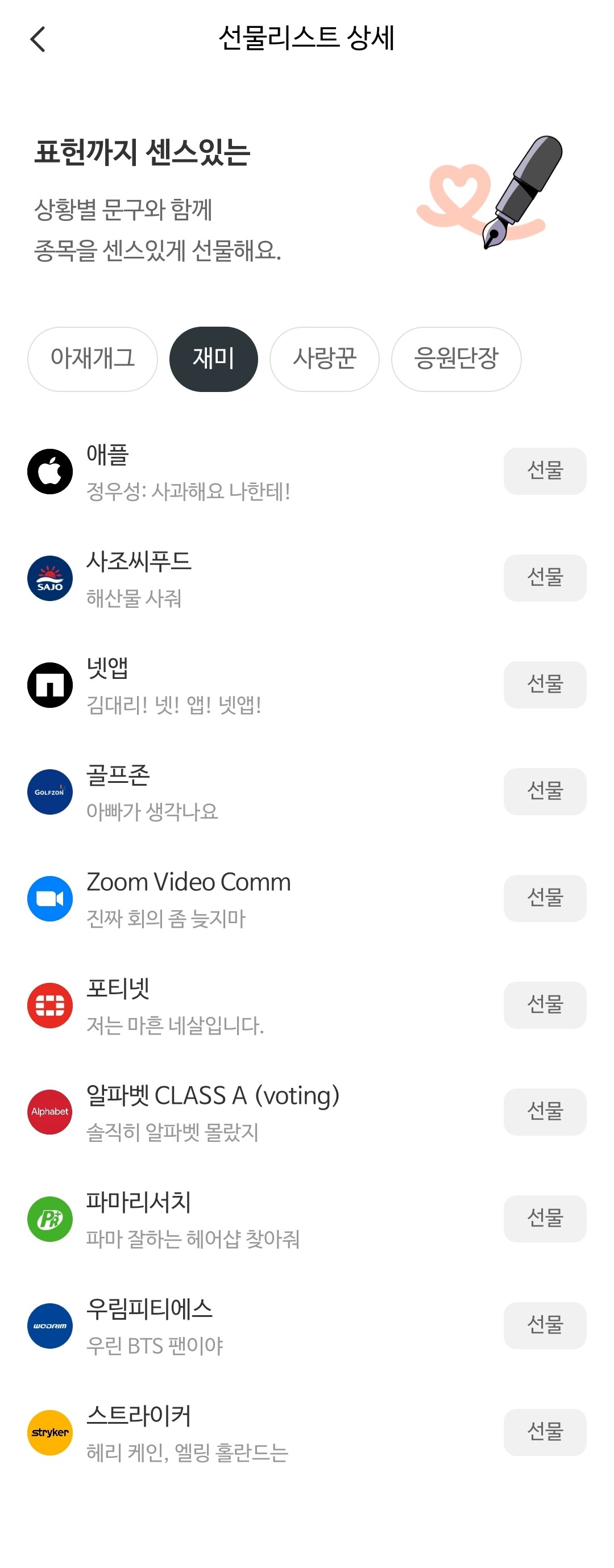Image resolution: width=614 pixels, height=1568 pixels.
Task: Gift 알파벳 CLASS A (voting)
Action: pos(545,1111)
